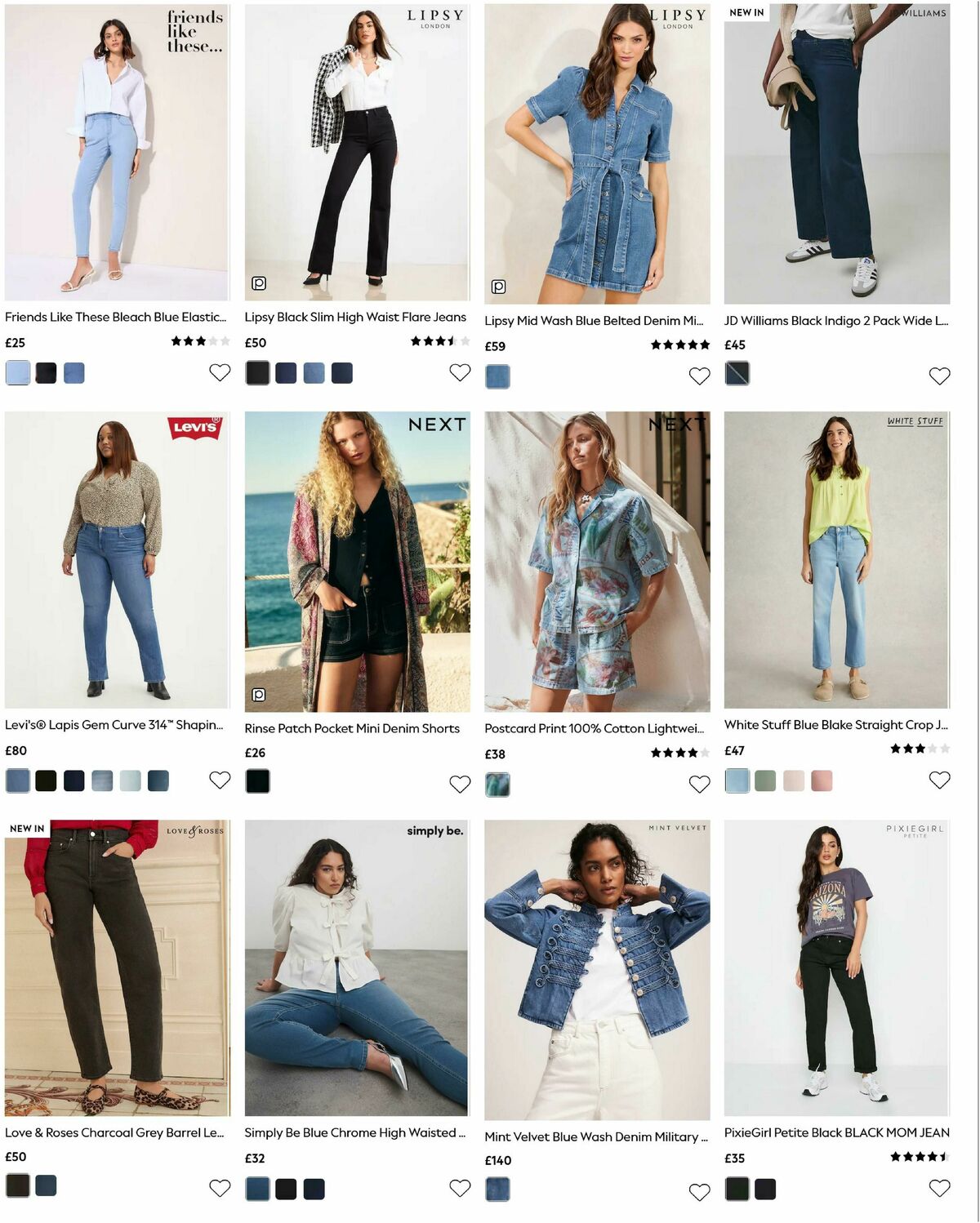Click the photo credit icon on Lipsy flare jeans image
This screenshot has width=980, height=1223.
[x=260, y=284]
